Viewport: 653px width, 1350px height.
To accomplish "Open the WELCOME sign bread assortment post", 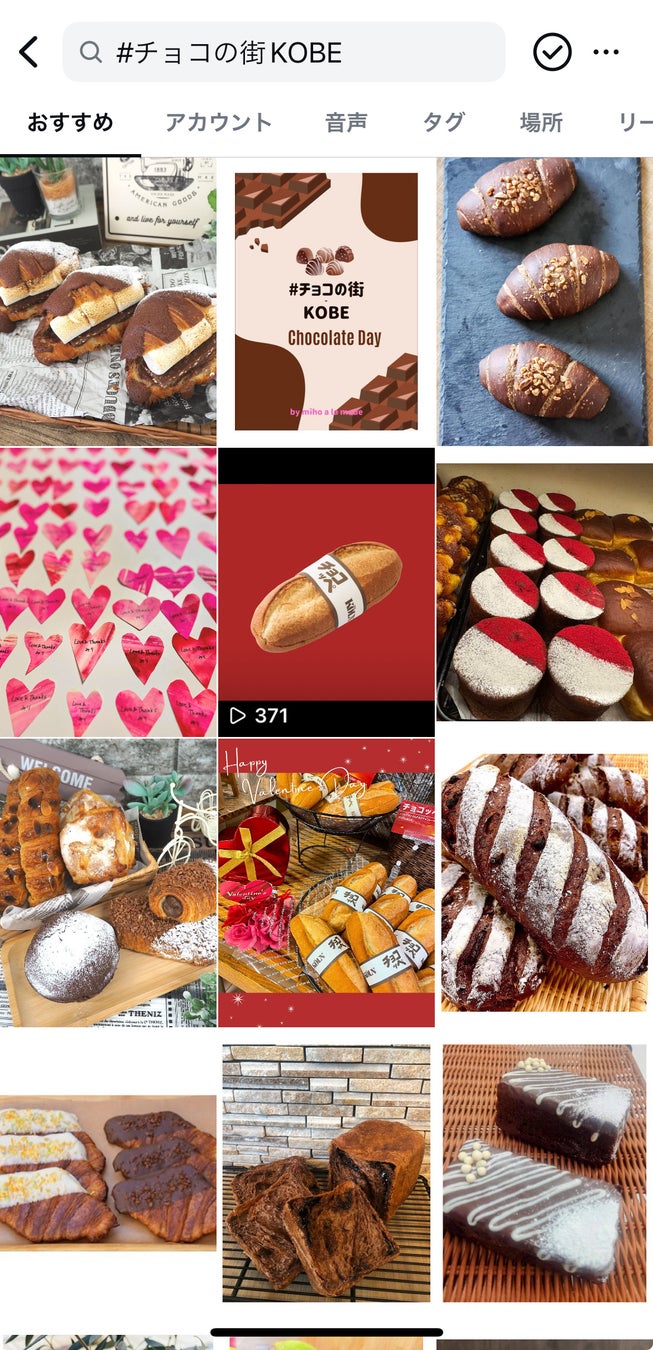I will [108, 883].
